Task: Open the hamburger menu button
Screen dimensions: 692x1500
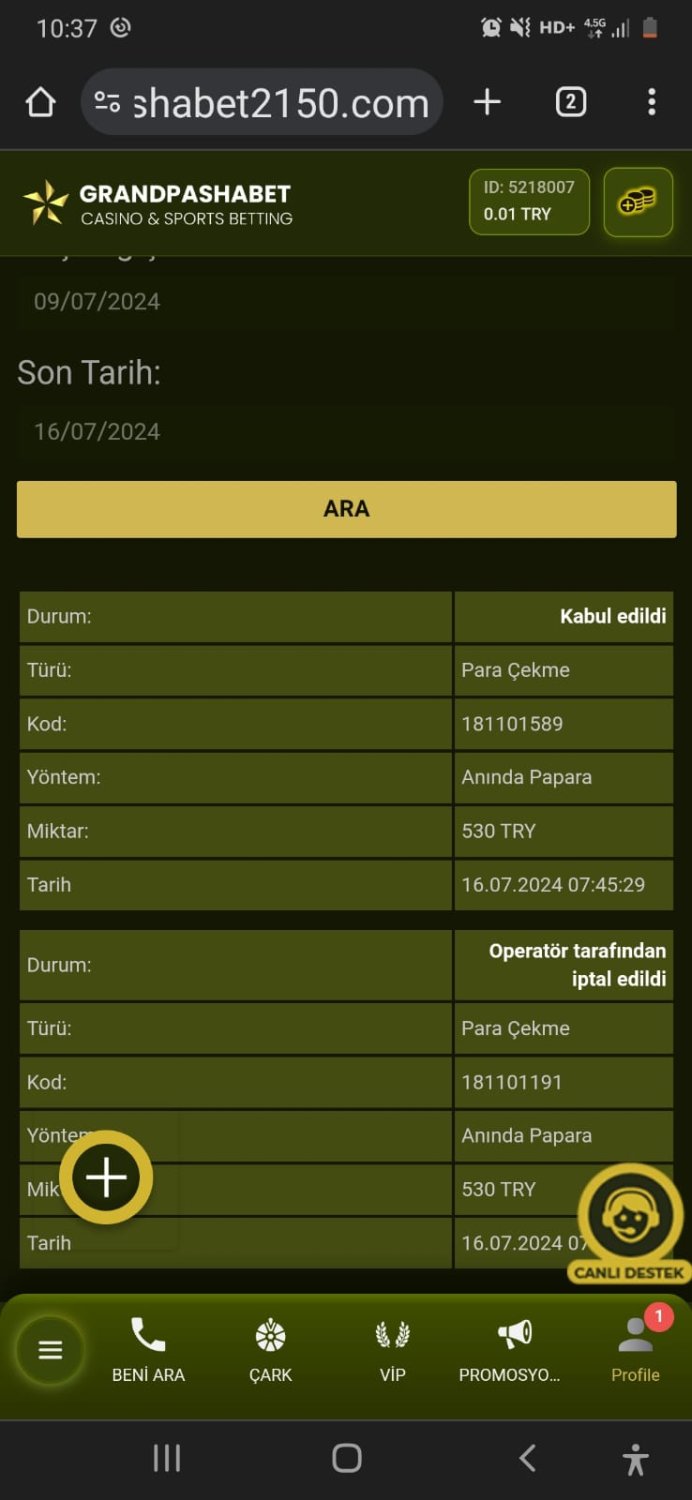Action: [x=50, y=1350]
